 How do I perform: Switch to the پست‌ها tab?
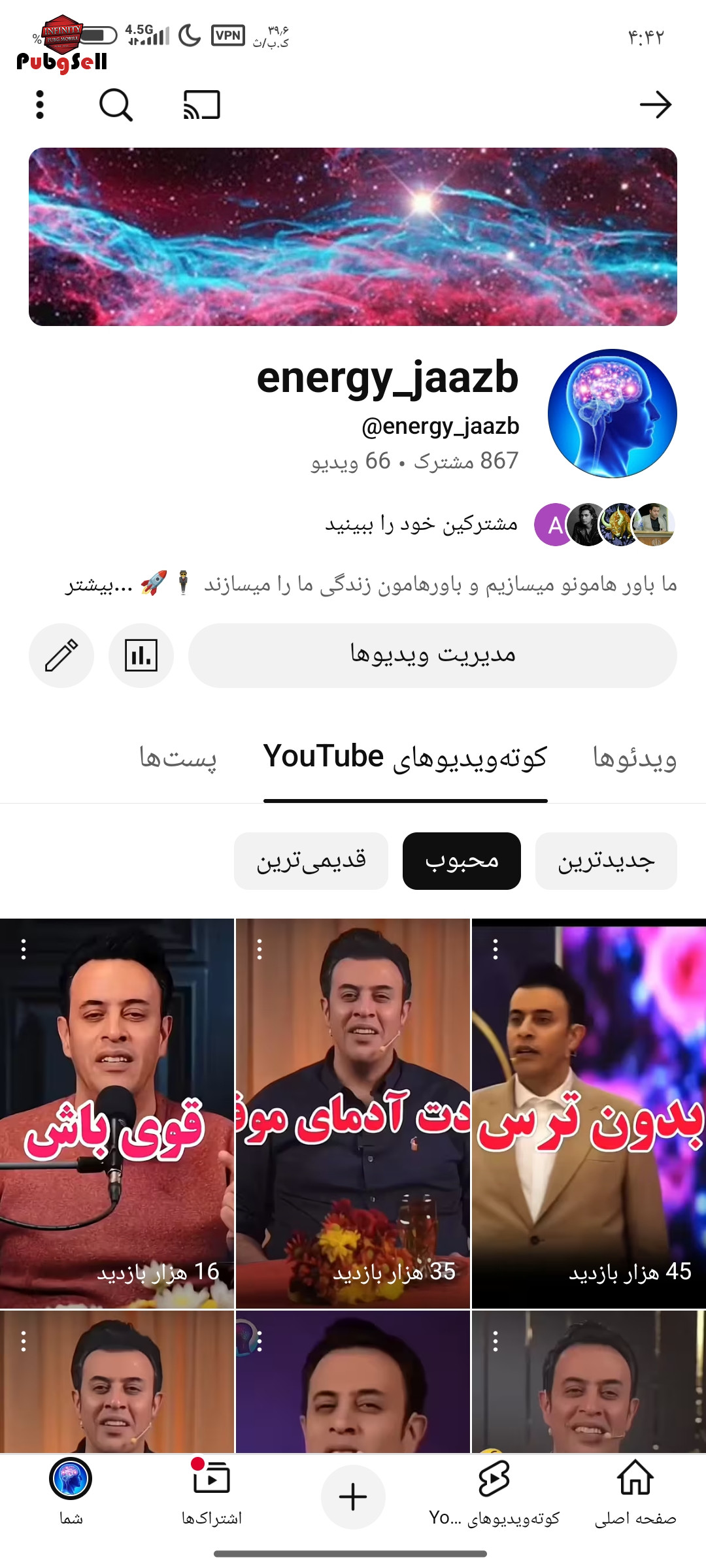[178, 759]
